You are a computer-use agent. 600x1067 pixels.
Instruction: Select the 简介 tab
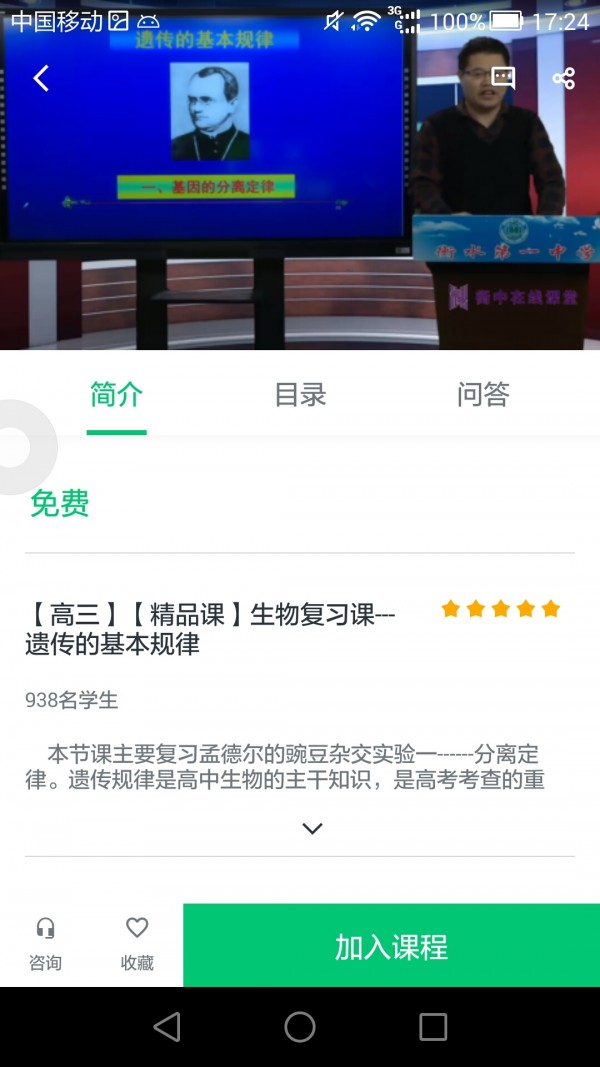[116, 395]
